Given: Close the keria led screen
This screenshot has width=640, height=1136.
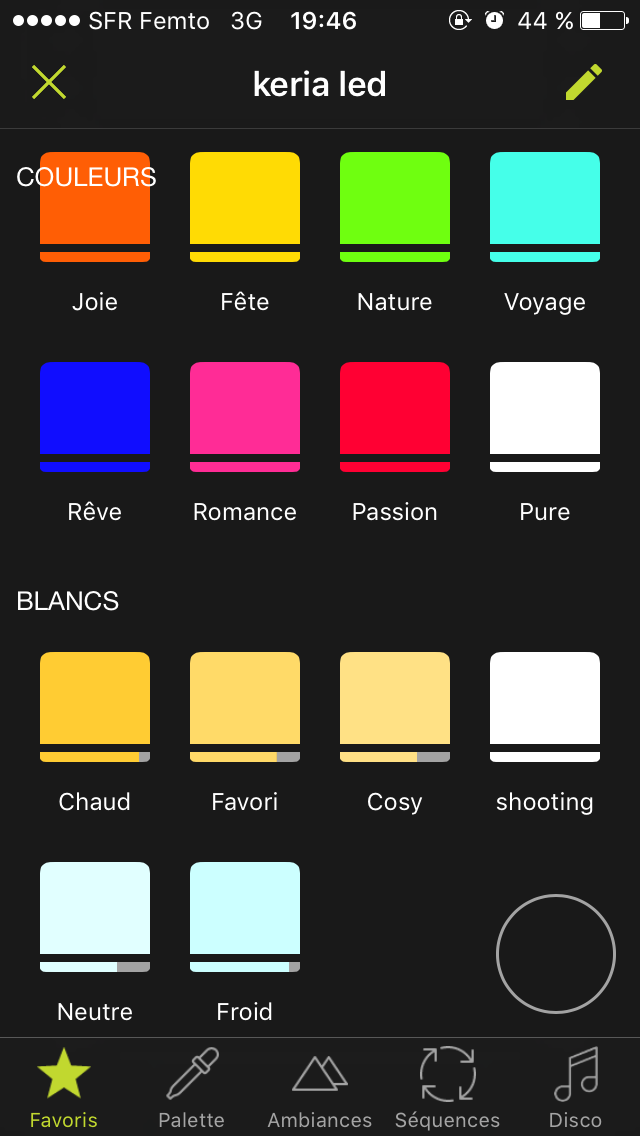Looking at the screenshot, I should [48, 83].
